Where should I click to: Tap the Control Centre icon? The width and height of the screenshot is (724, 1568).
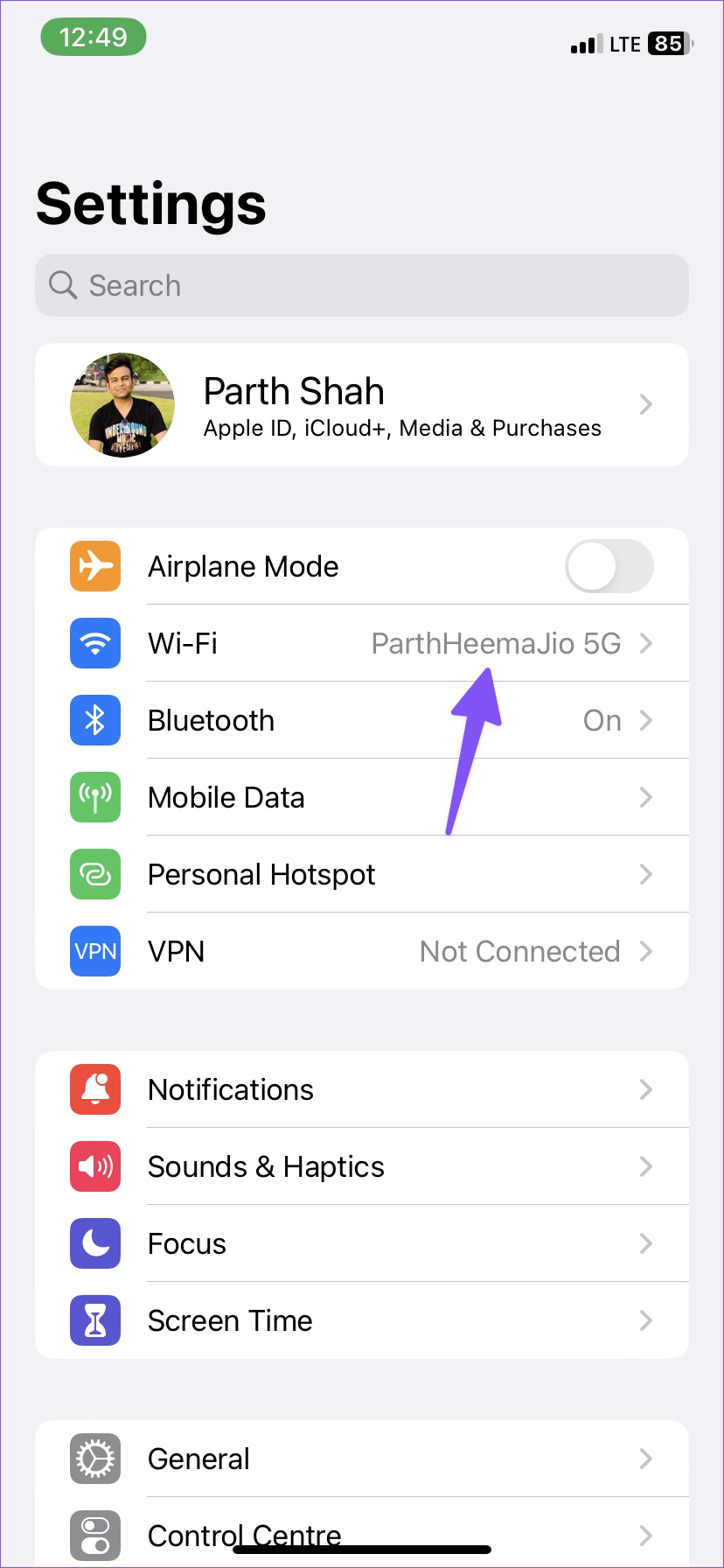tap(94, 1536)
